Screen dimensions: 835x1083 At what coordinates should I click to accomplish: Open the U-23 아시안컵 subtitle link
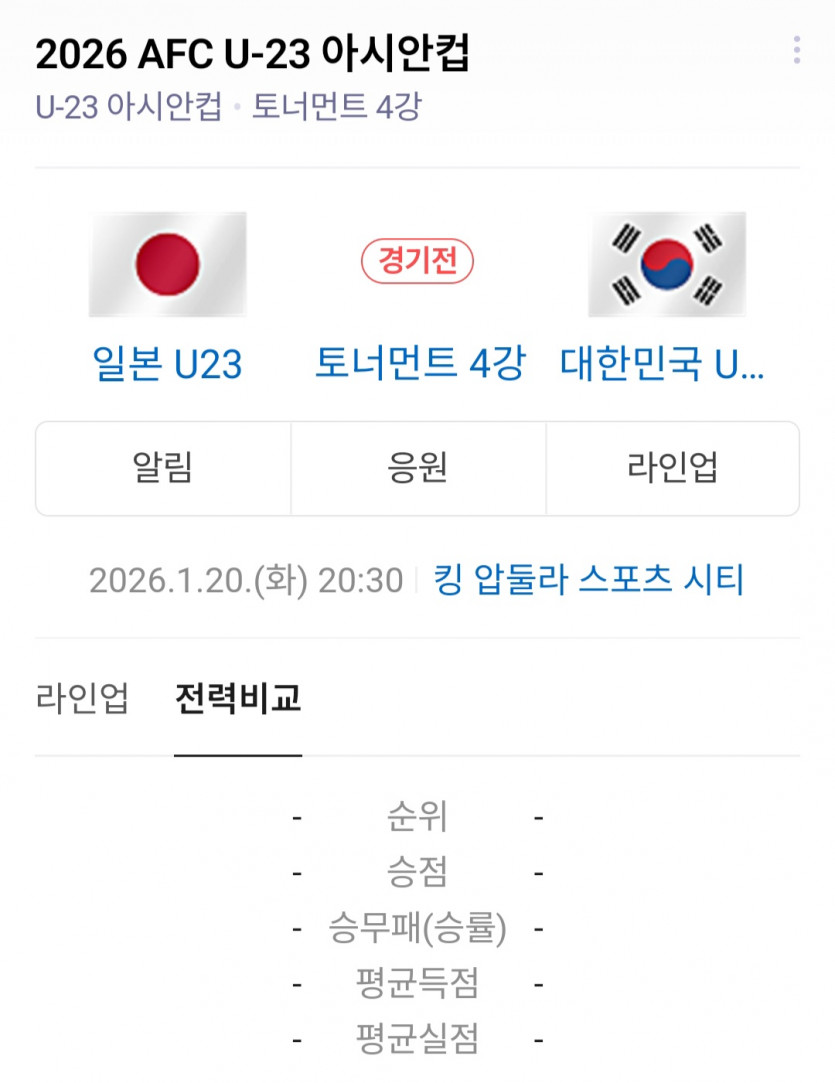(129, 106)
